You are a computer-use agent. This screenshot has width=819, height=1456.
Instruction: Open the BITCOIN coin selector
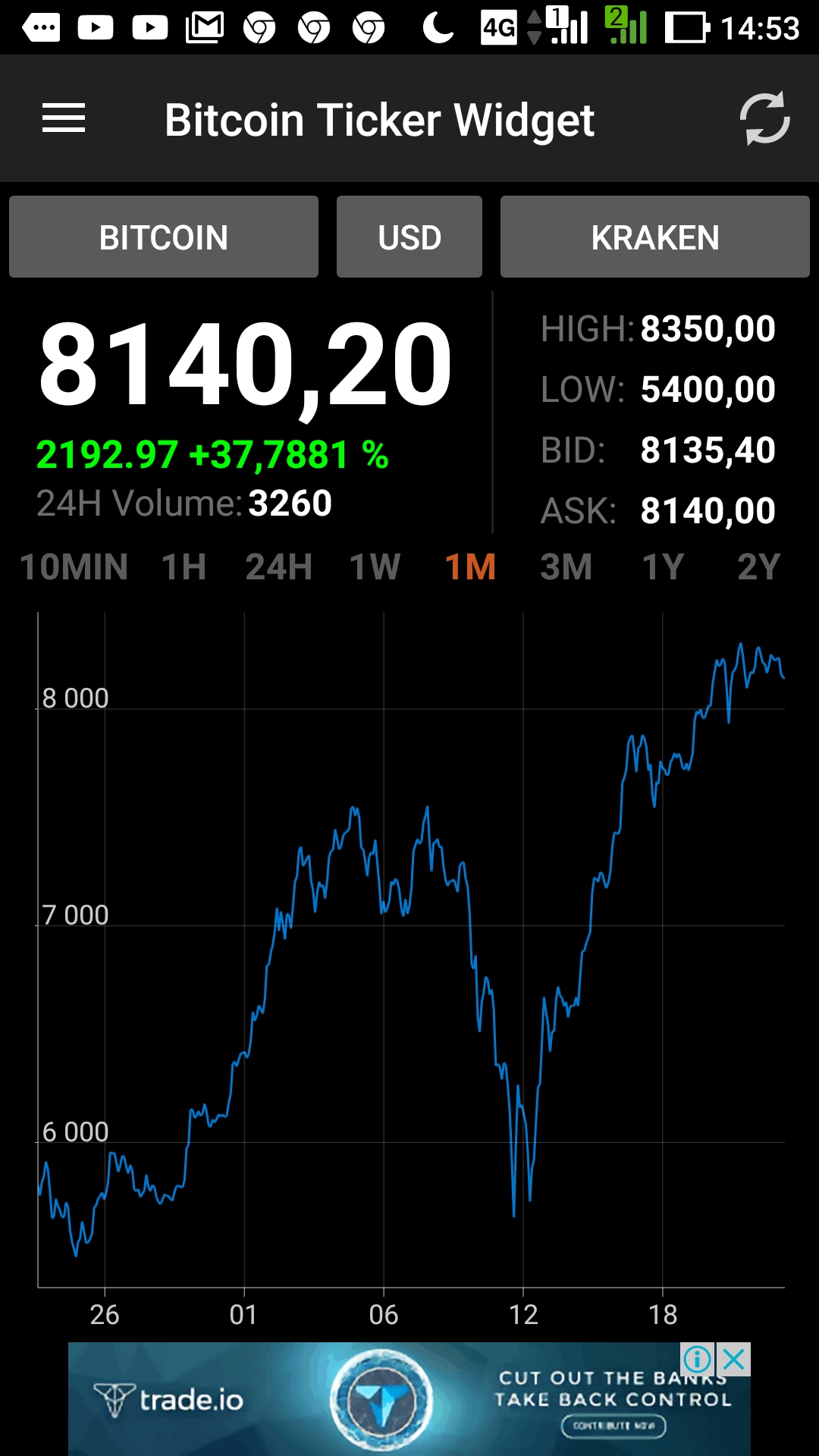[164, 237]
